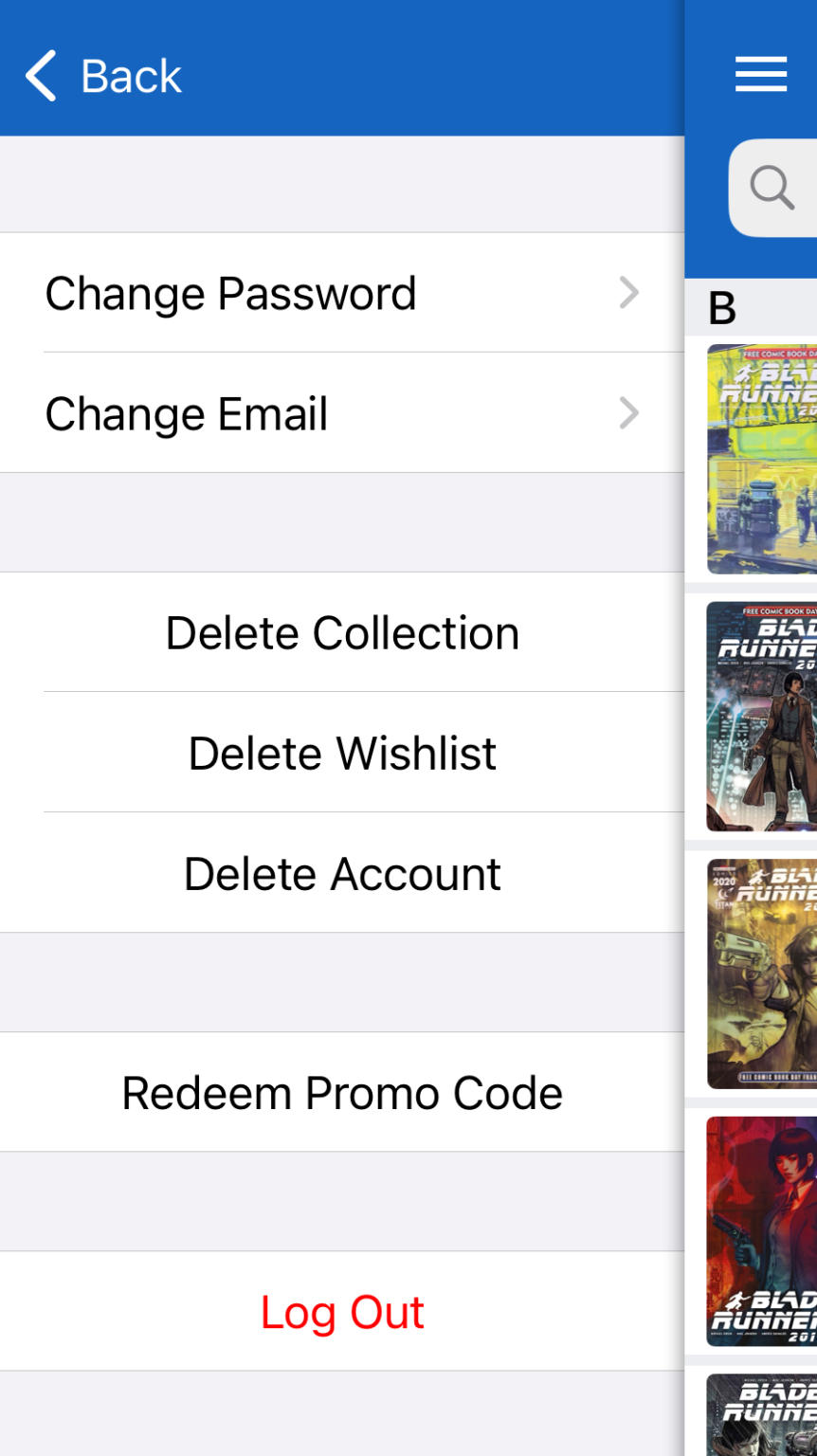Select the chevron next to Change Password
Screen dimensions: 817x1456
coord(628,293)
